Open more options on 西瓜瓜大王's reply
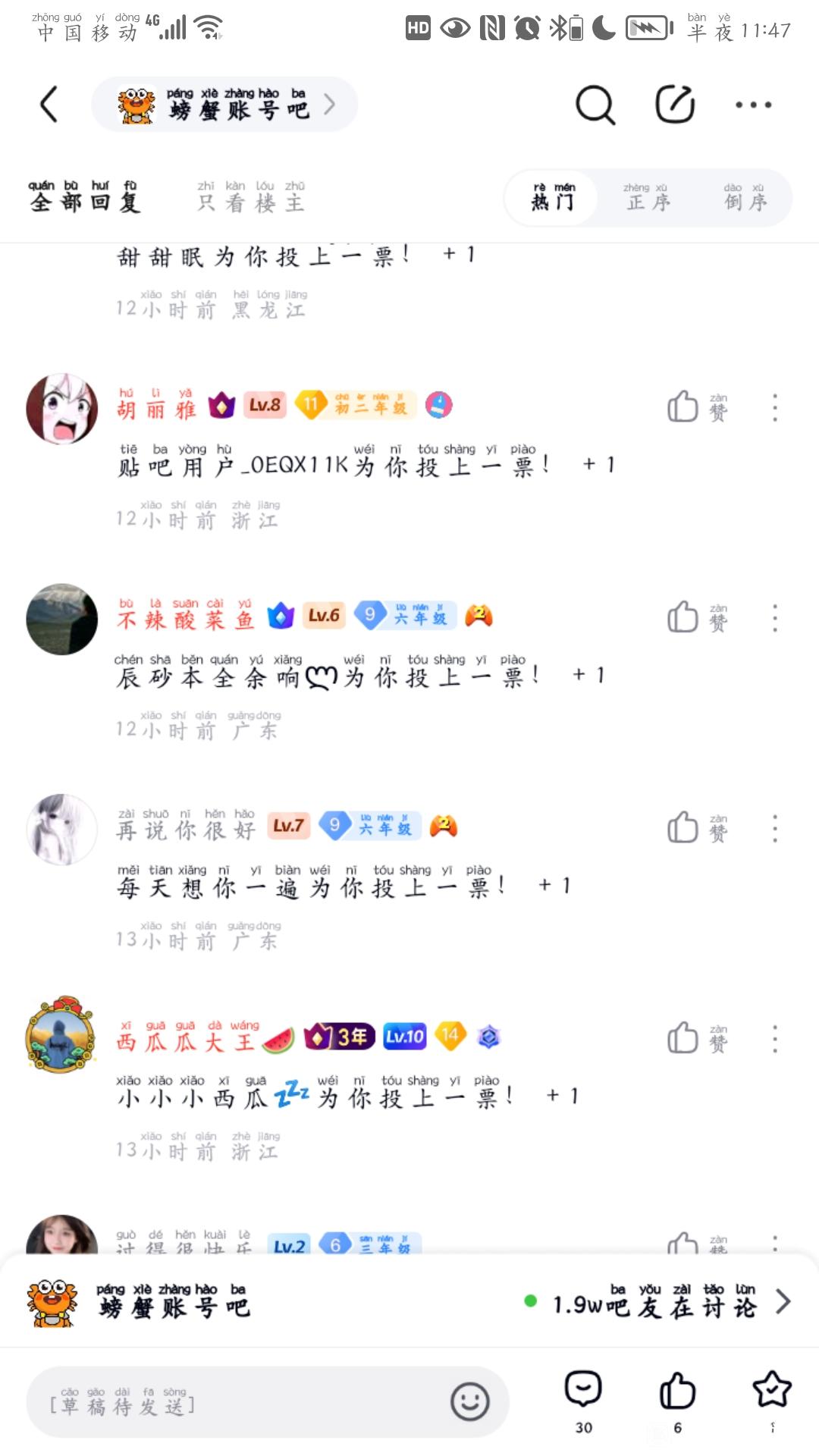 [x=774, y=1039]
